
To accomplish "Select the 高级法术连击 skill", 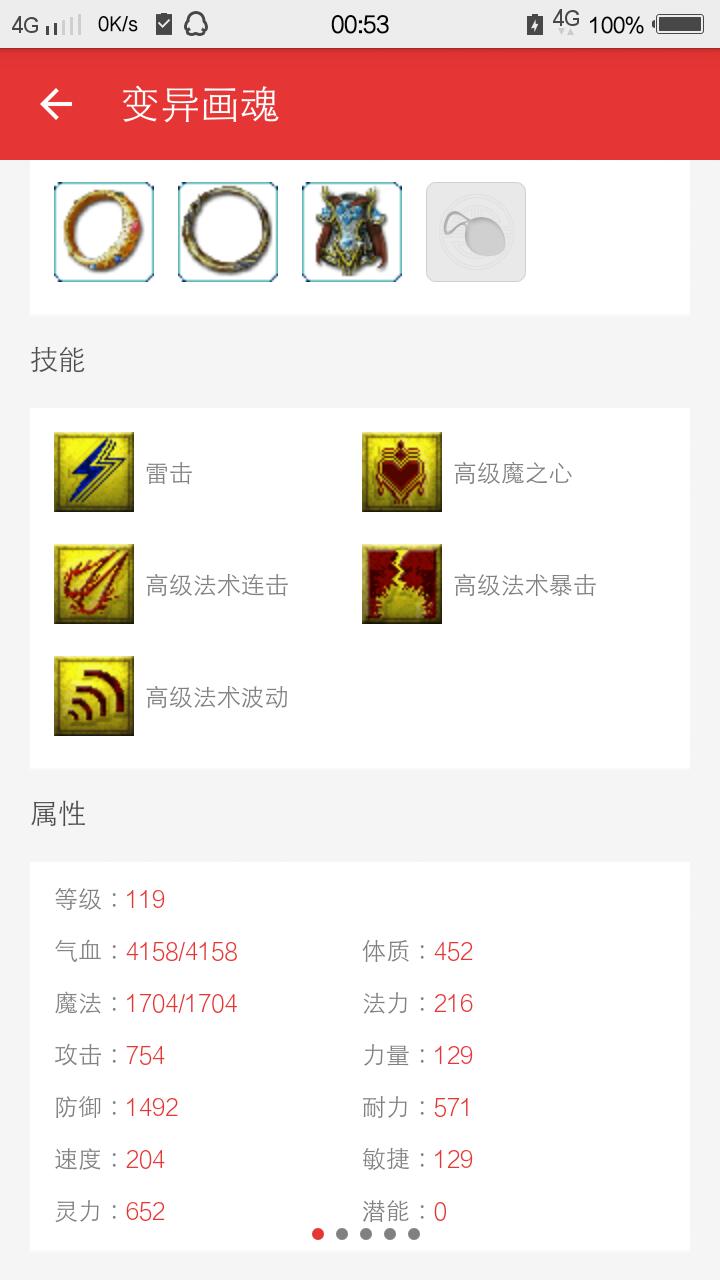I will click(x=94, y=584).
